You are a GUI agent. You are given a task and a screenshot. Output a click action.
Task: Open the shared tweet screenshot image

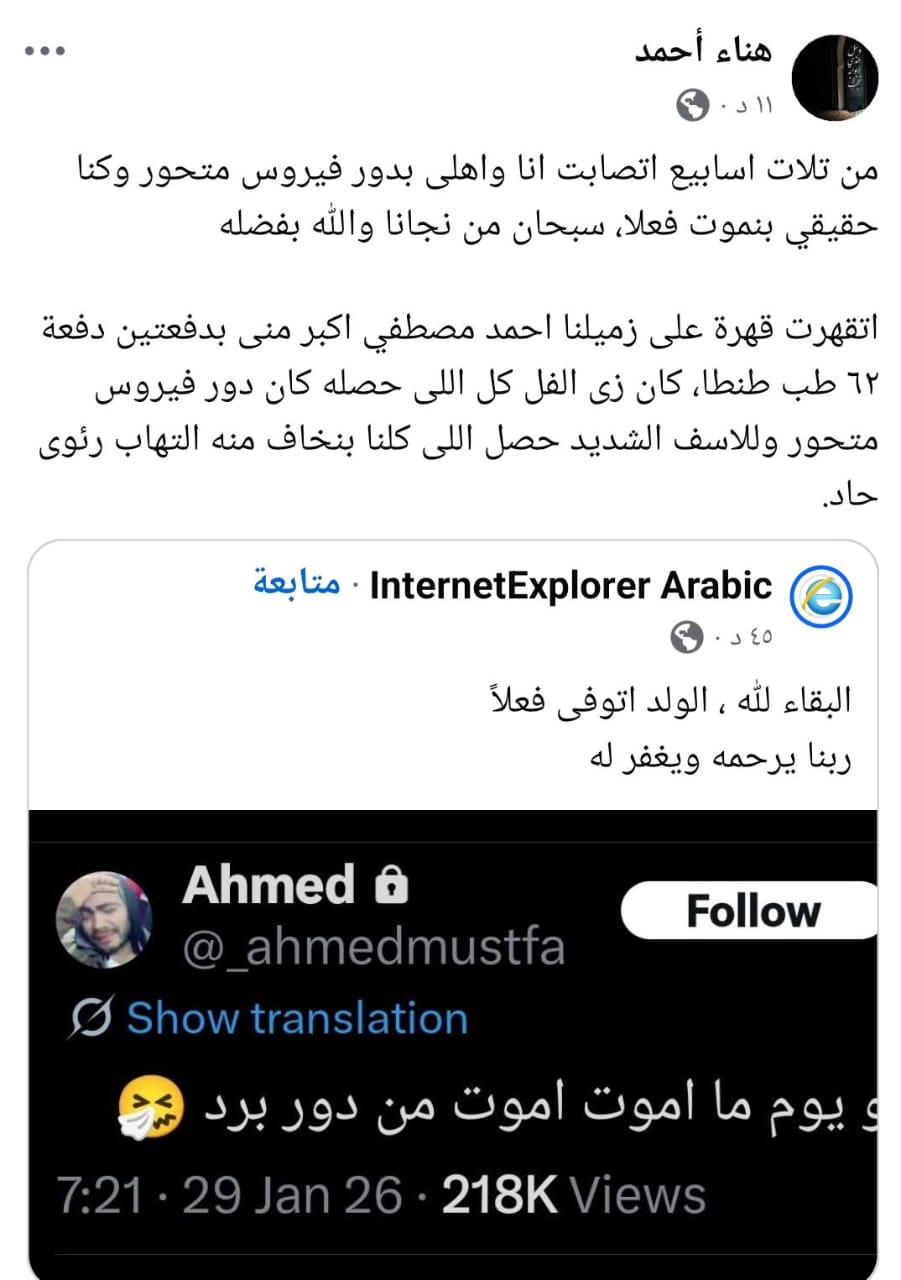[x=453, y=1040]
